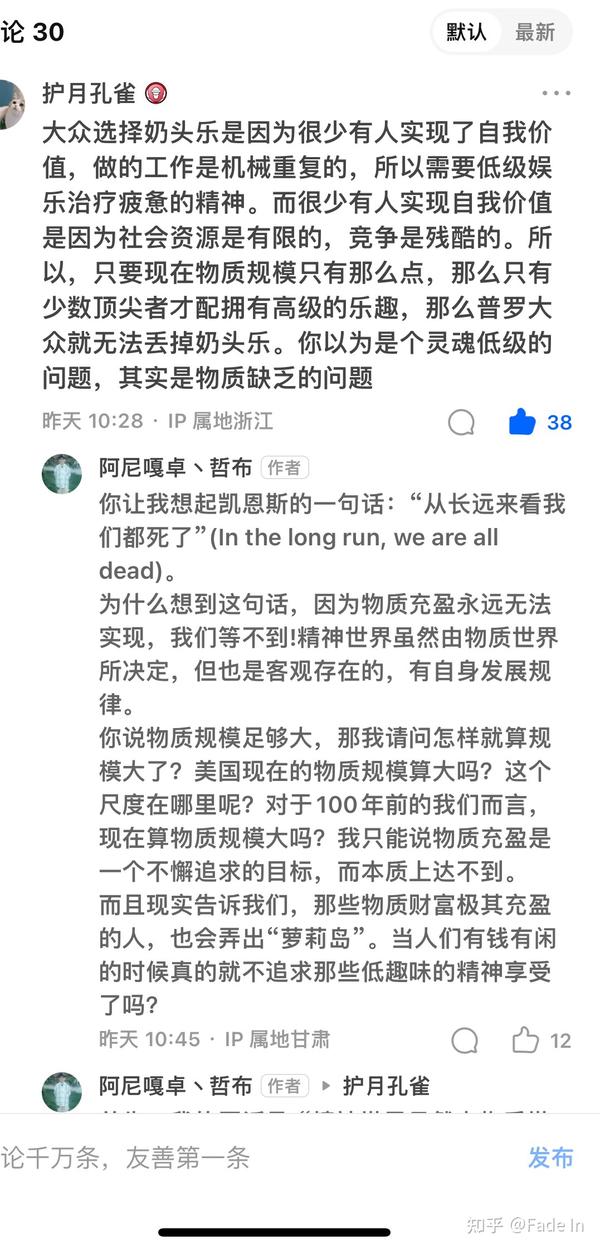
Task: Open the comment input field
Action: (250, 1158)
